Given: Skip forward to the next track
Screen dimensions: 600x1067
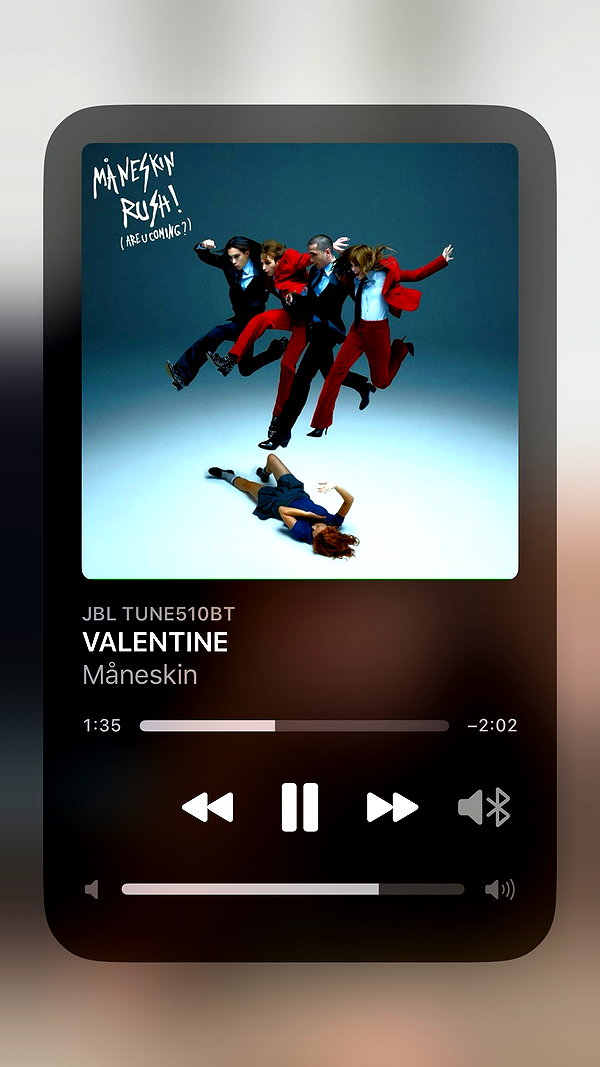Looking at the screenshot, I should 393,807.
